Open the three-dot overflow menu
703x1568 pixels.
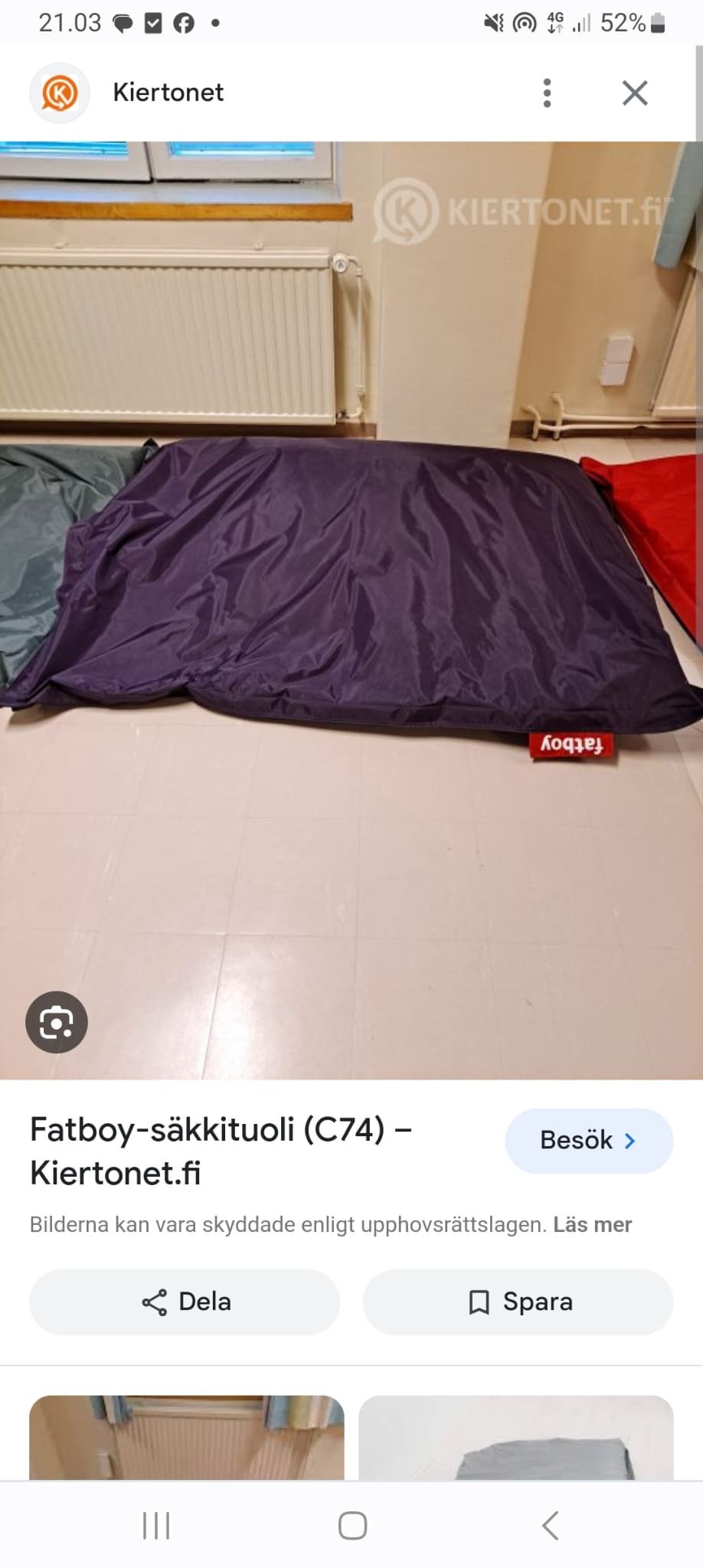point(547,93)
